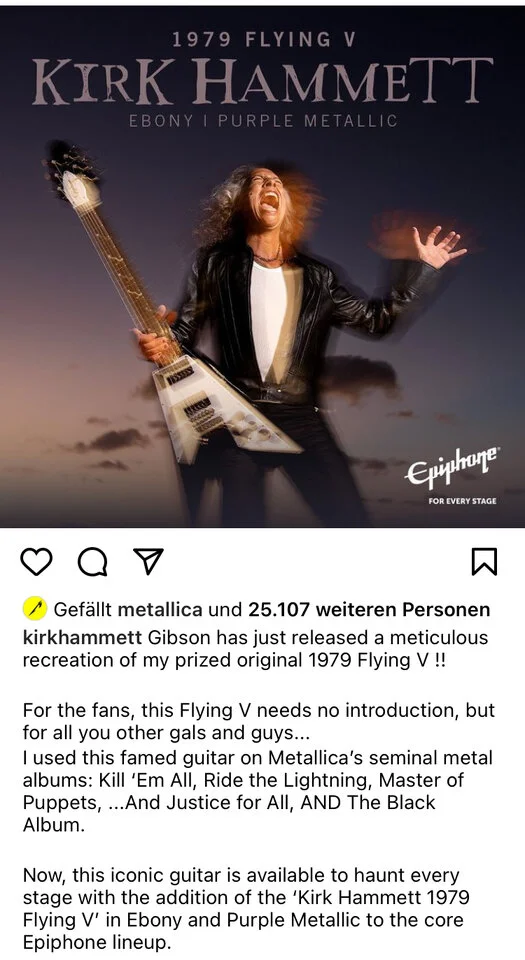The image size is (525, 960).
Task: Open the kirkhammett profile from the caption
Action: click(82, 637)
